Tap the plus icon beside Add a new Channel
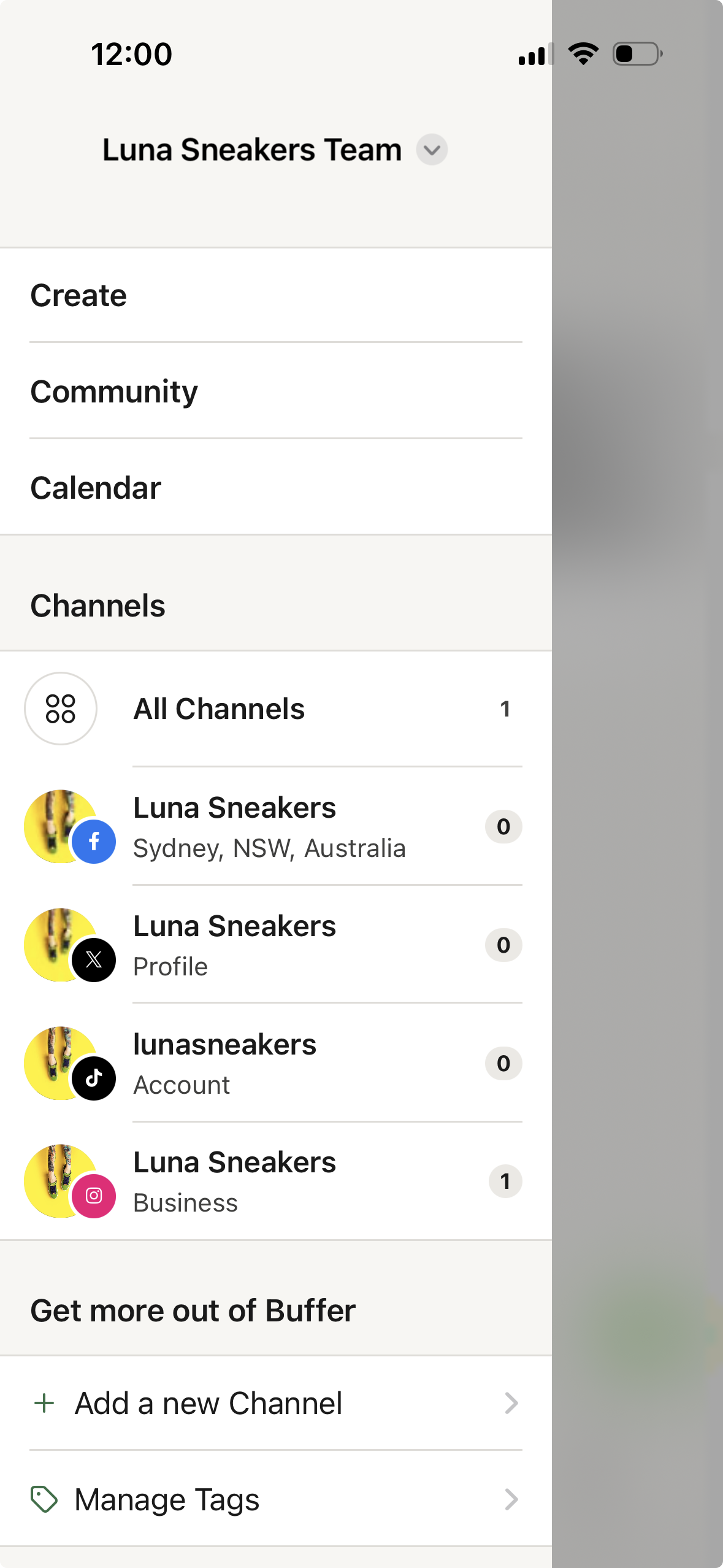 click(x=45, y=1403)
